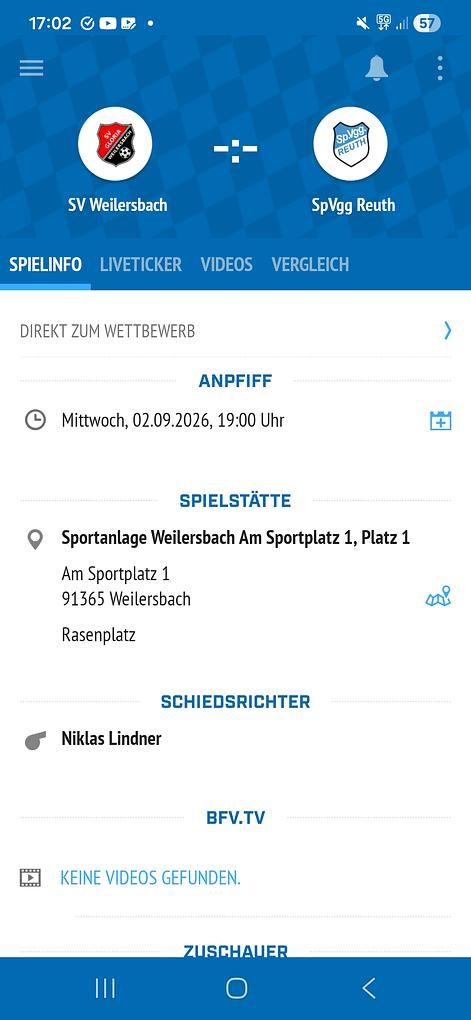
Task: Add kickoff to calendar
Action: pyautogui.click(x=440, y=420)
